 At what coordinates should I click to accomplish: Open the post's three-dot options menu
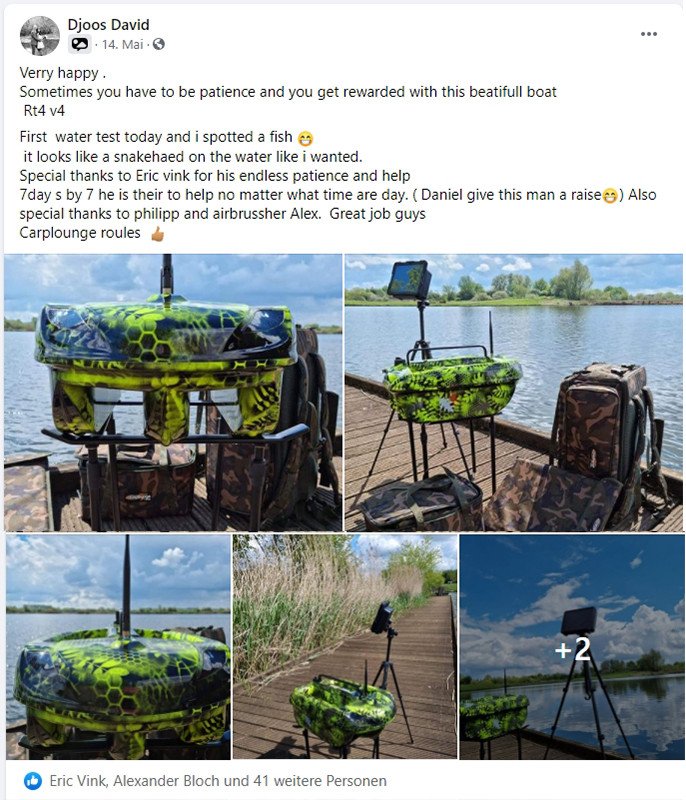(x=649, y=33)
